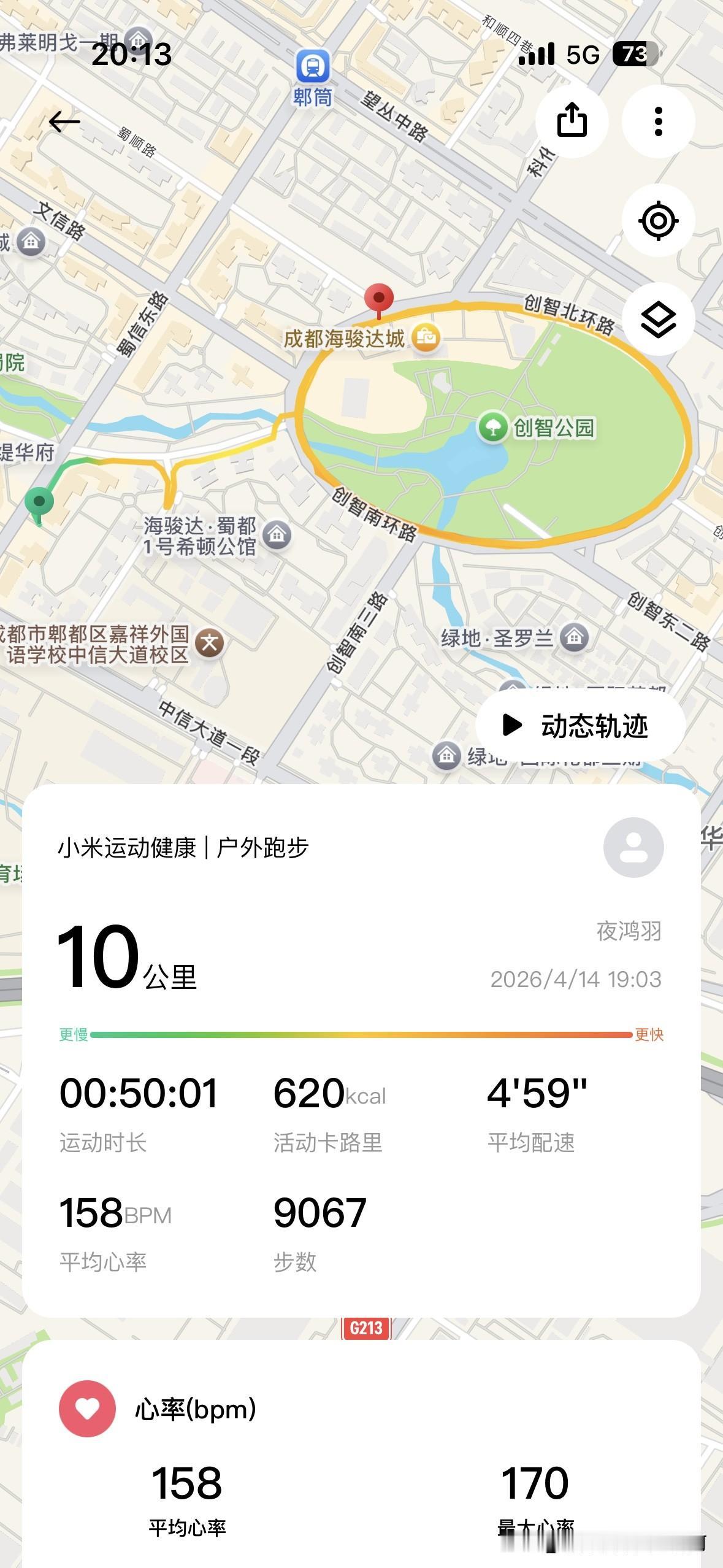Image resolution: width=723 pixels, height=1568 pixels.
Task: Tap the 成都海骏达城 shopping icon
Action: click(x=425, y=336)
